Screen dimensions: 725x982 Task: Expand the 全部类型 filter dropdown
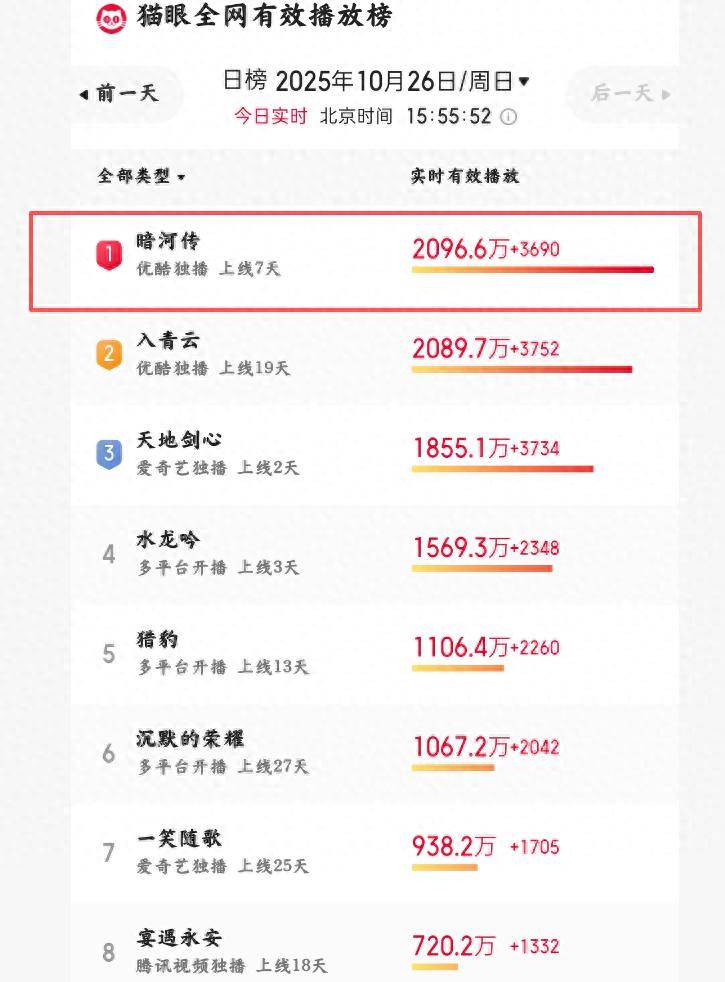tap(141, 177)
